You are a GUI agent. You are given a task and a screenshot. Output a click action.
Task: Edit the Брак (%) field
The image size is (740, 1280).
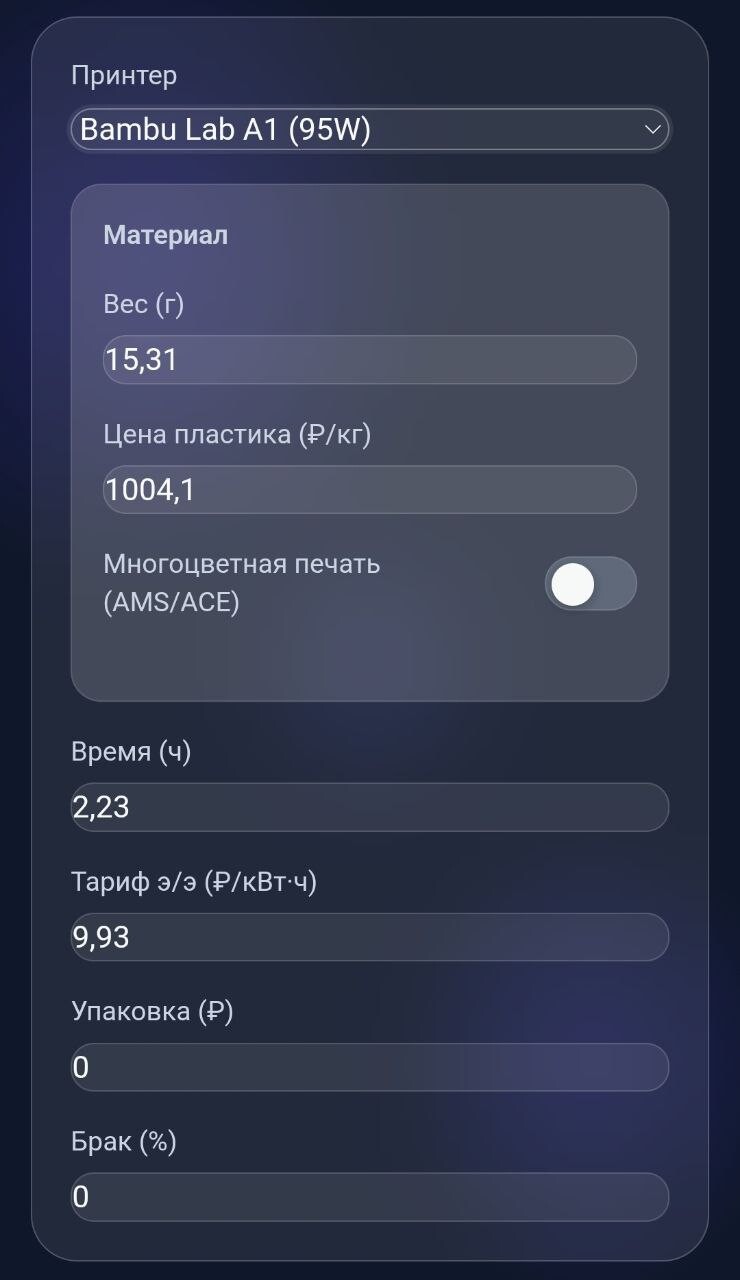(369, 1197)
